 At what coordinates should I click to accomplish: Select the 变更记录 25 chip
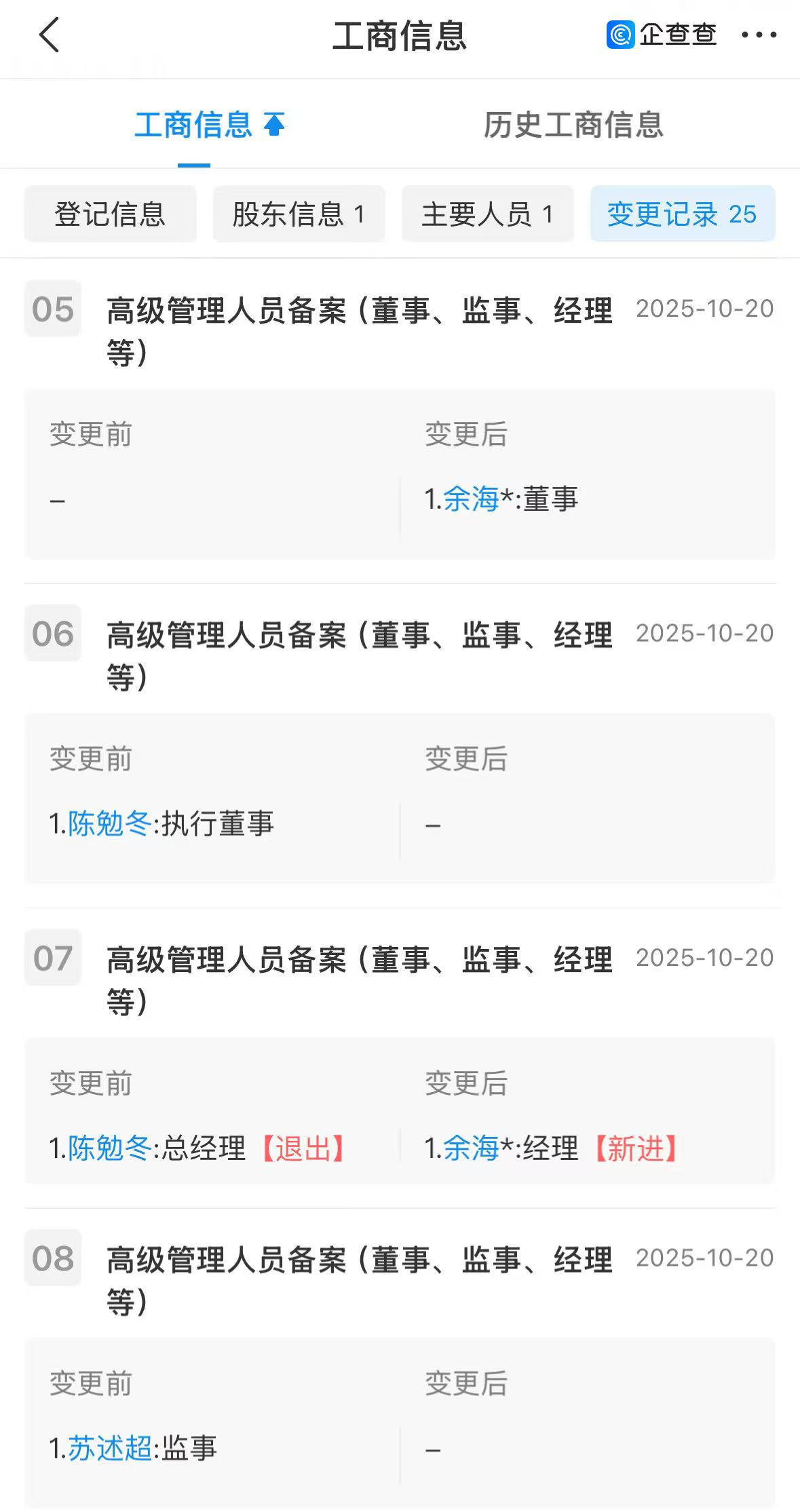[x=682, y=214]
